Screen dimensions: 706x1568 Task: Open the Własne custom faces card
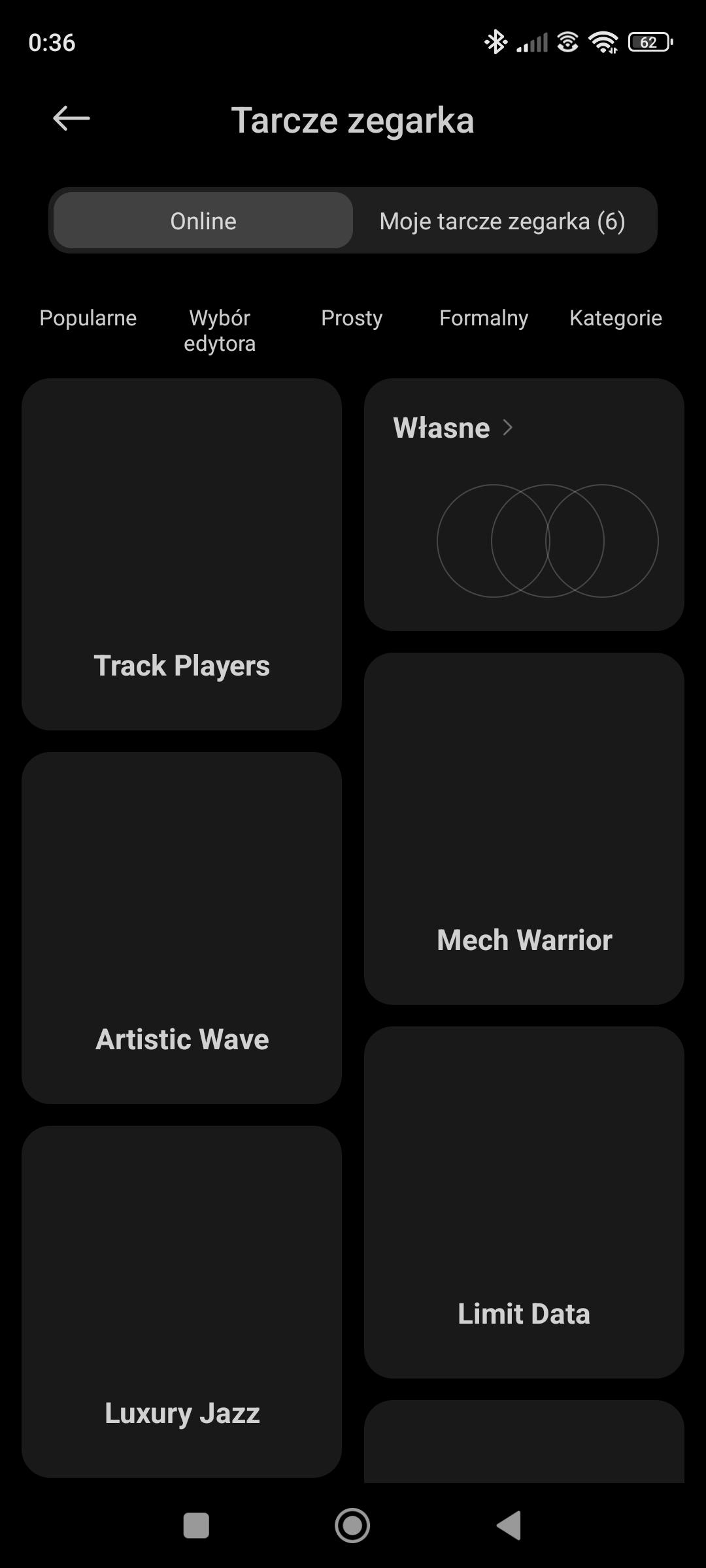coord(524,504)
